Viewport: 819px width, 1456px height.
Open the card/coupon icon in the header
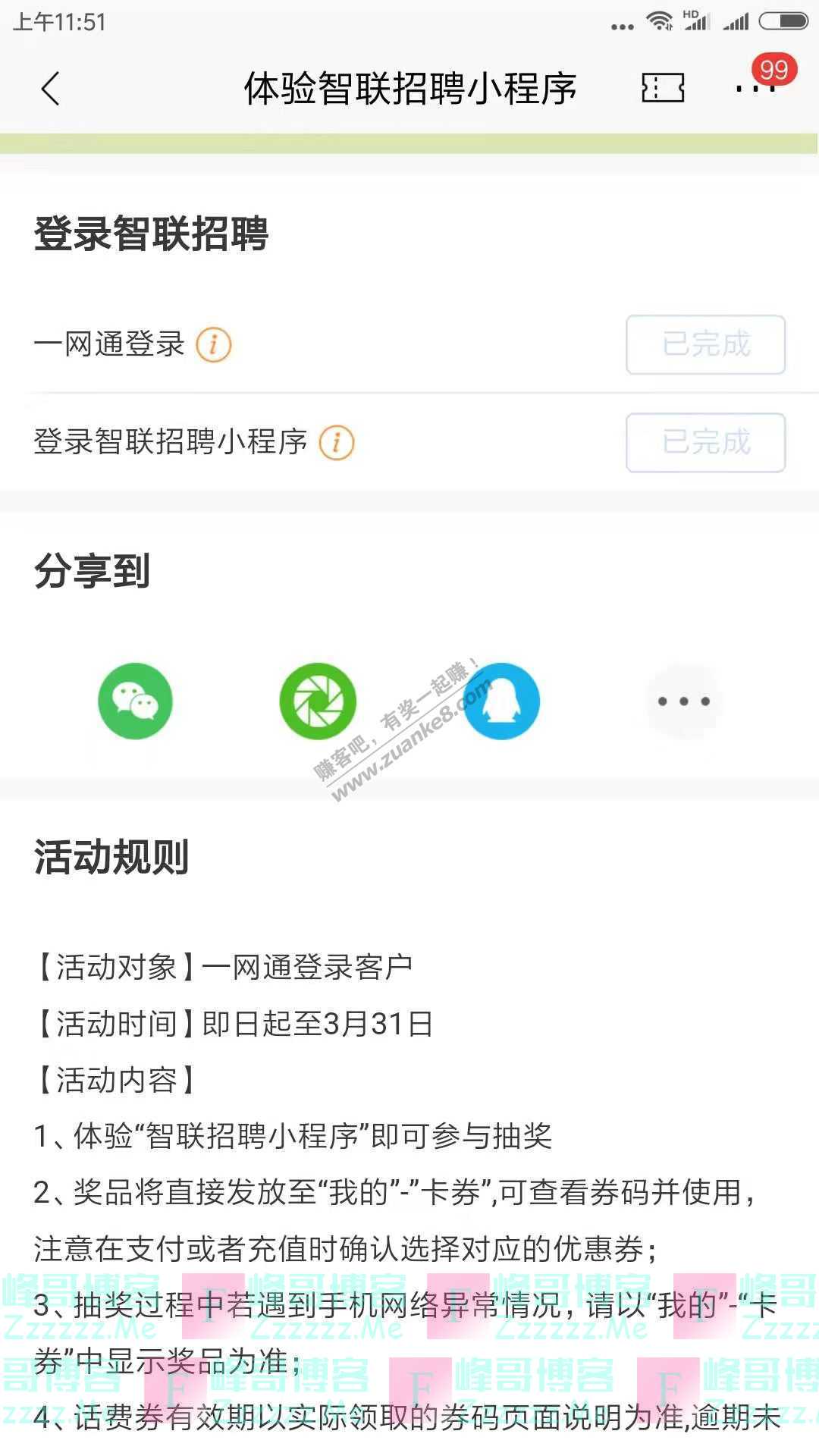664,89
